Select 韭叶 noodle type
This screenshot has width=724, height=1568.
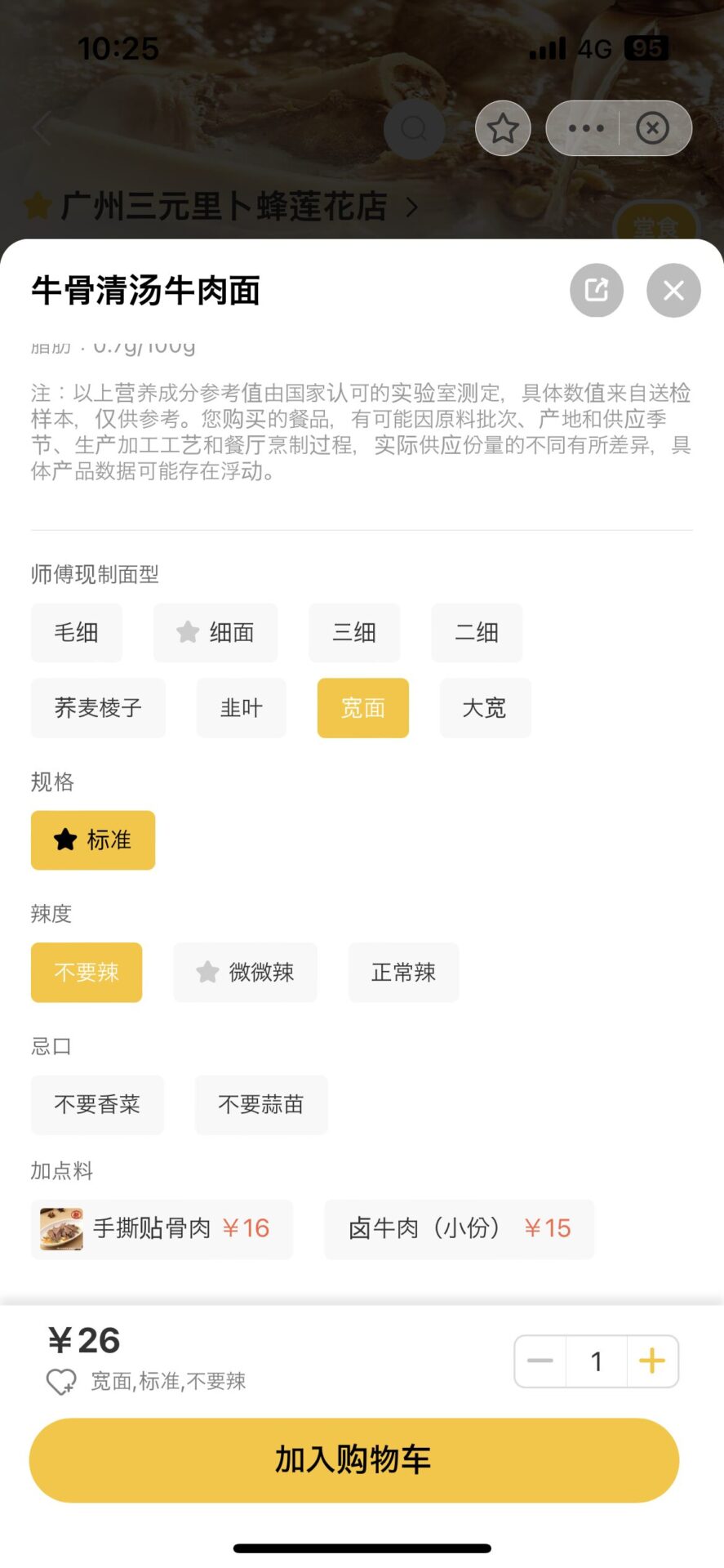tap(242, 707)
